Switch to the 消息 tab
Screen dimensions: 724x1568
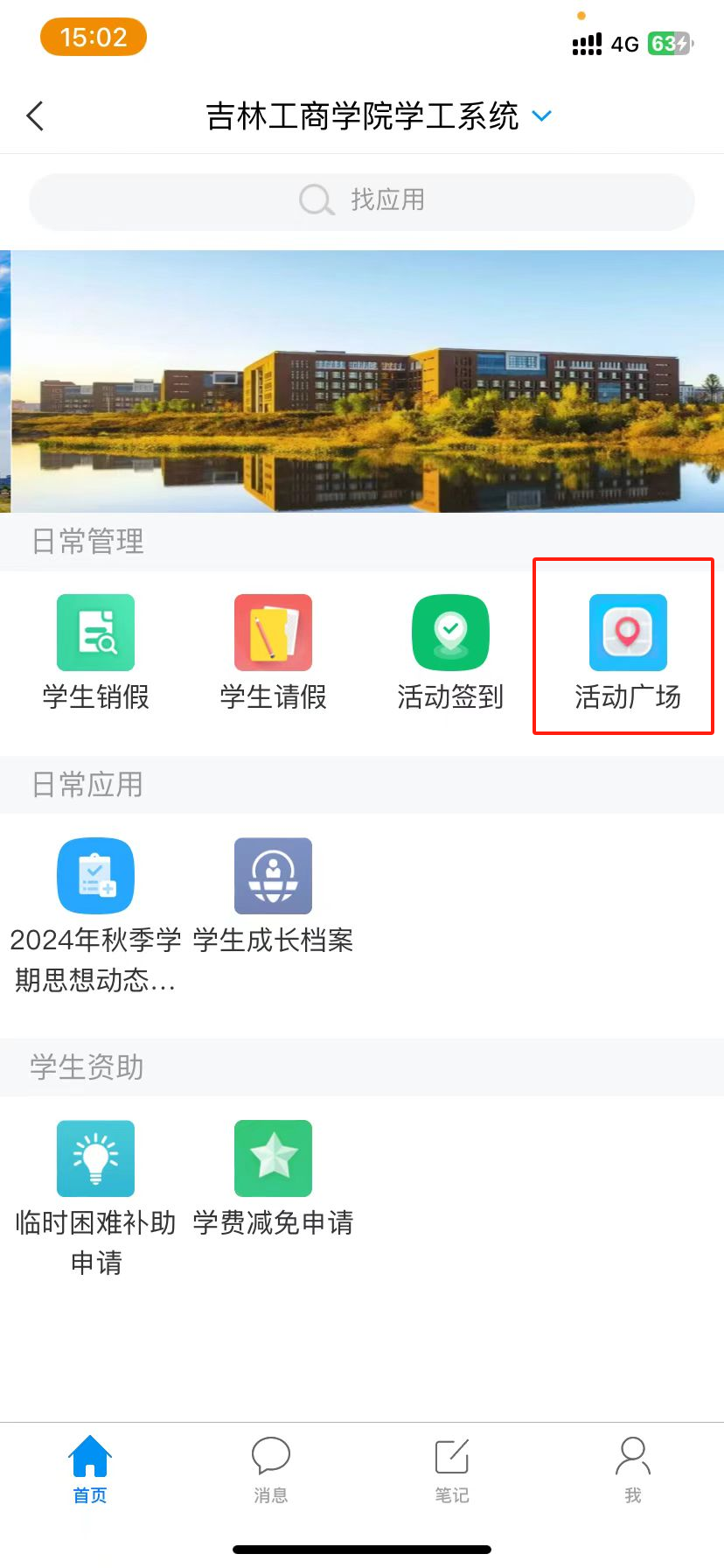[x=271, y=1470]
